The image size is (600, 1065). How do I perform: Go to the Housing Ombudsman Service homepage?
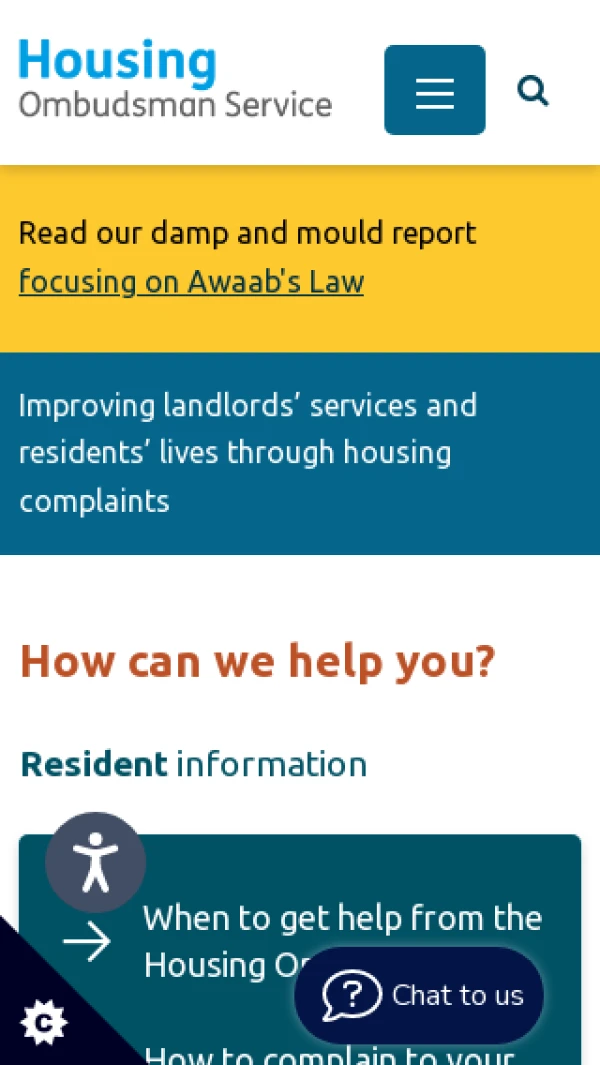175,79
